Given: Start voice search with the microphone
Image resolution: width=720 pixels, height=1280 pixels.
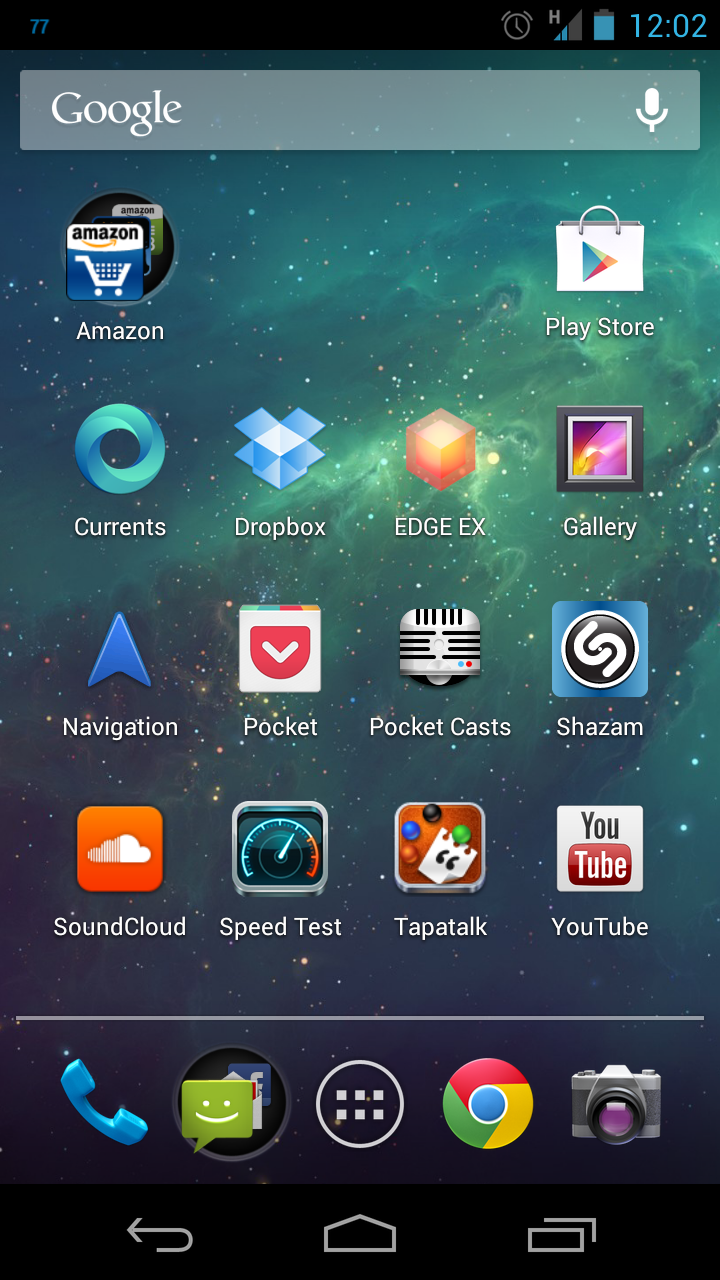Looking at the screenshot, I should click(652, 110).
